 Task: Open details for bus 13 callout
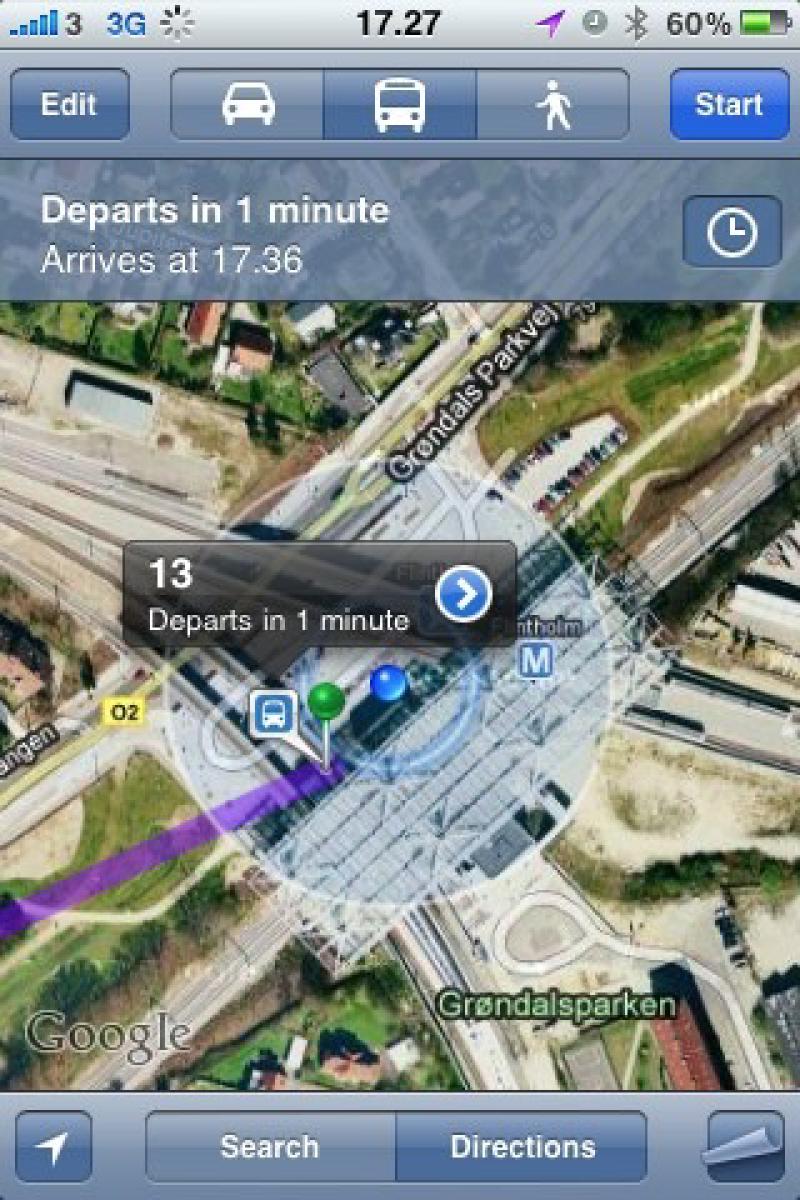[x=464, y=596]
